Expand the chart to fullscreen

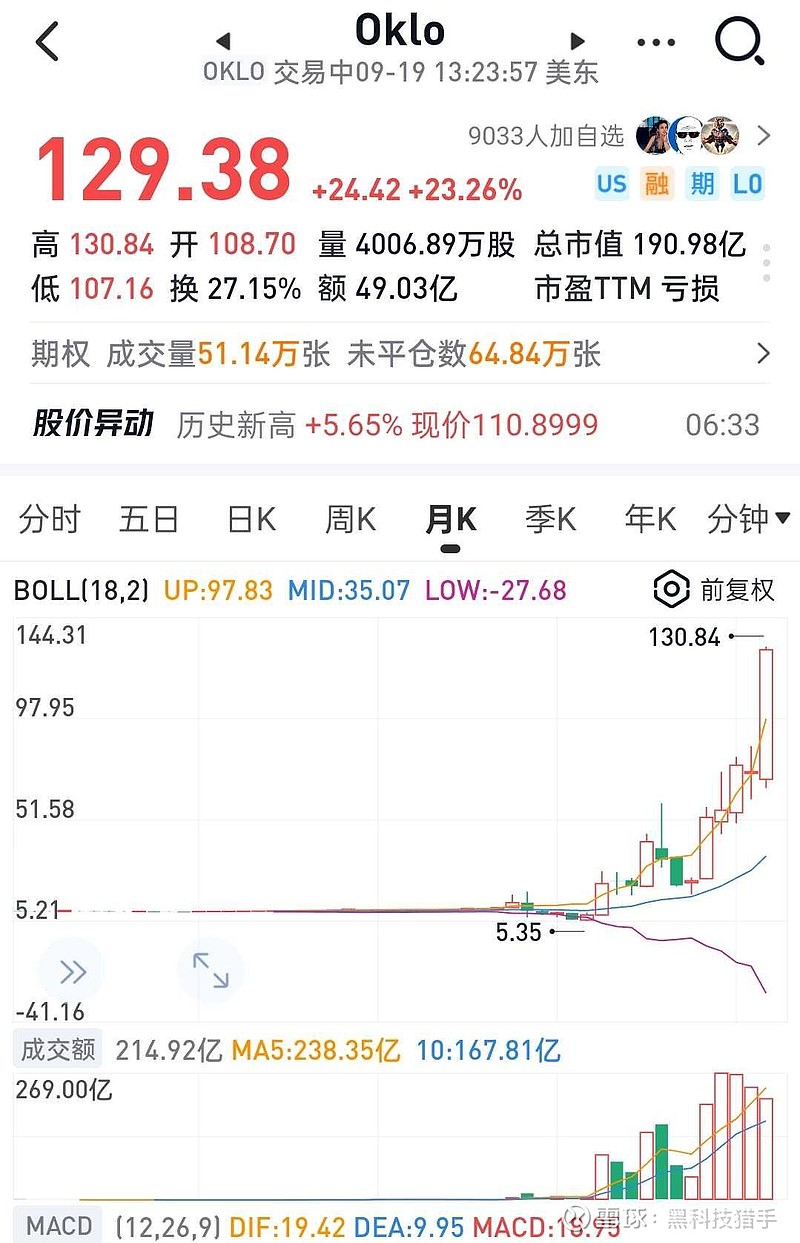point(210,971)
